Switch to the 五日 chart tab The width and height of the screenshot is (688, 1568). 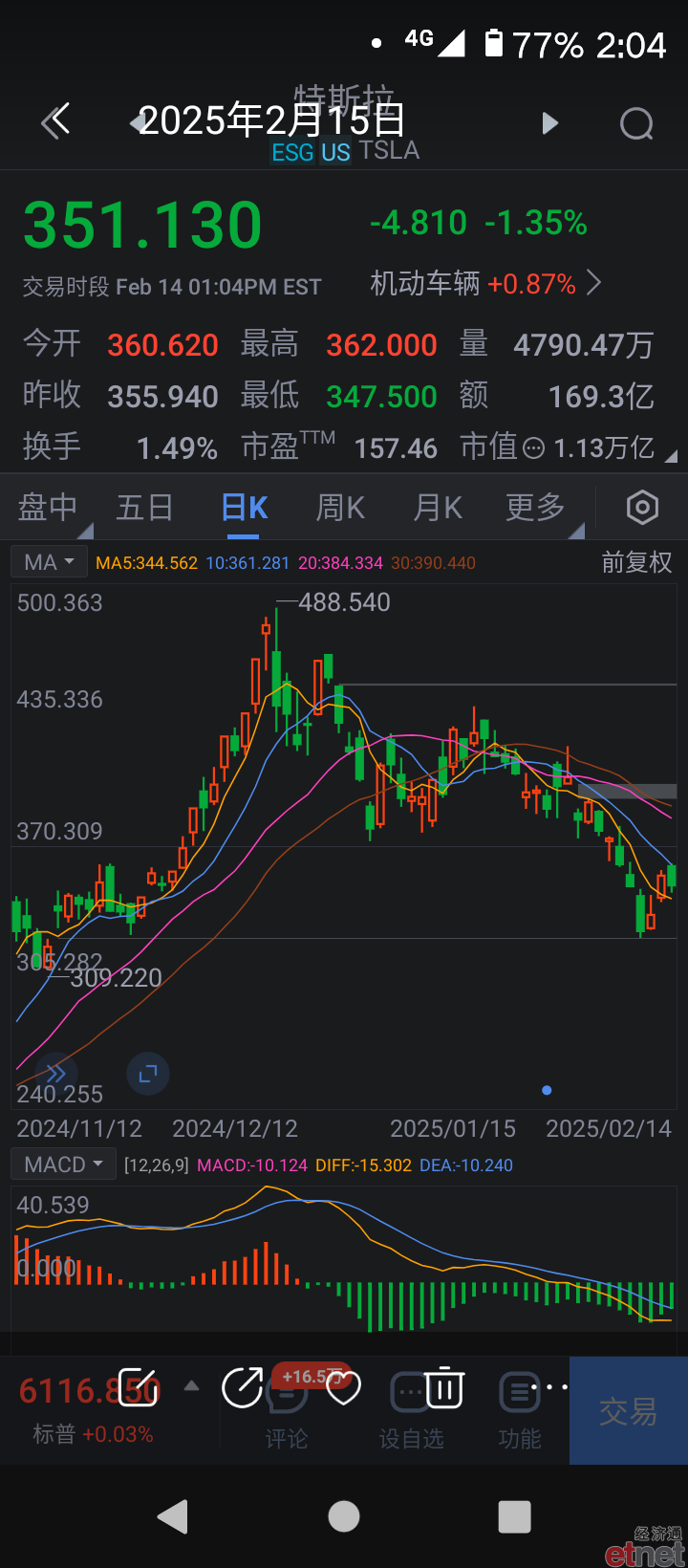(144, 508)
